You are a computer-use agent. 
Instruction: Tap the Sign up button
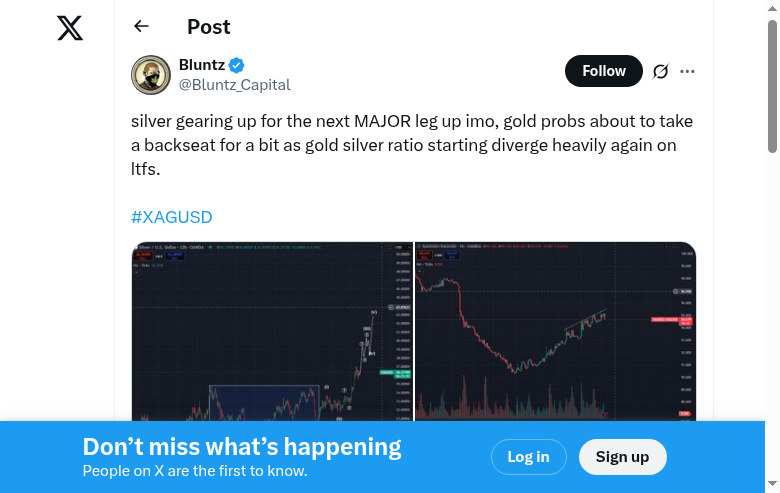pos(622,457)
